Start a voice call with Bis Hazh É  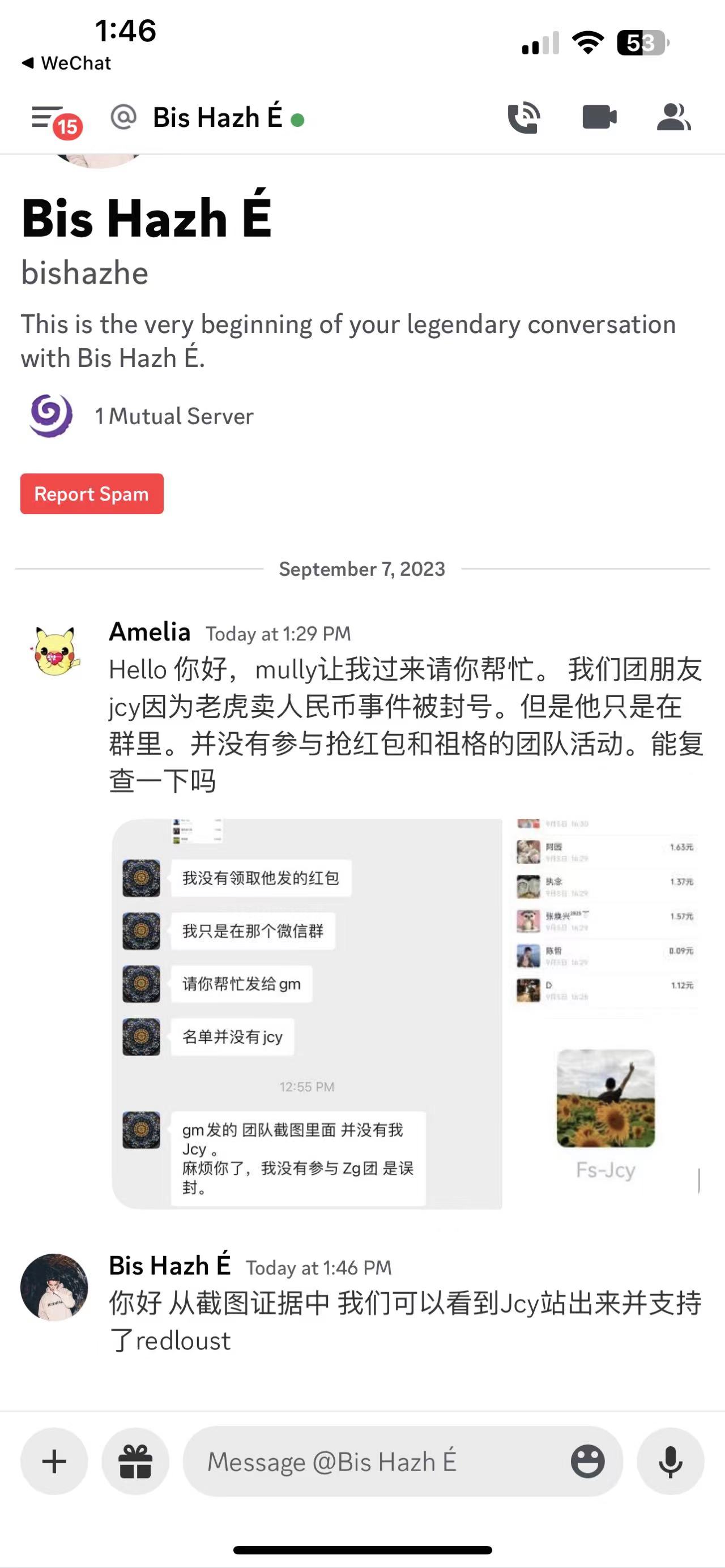coord(523,117)
